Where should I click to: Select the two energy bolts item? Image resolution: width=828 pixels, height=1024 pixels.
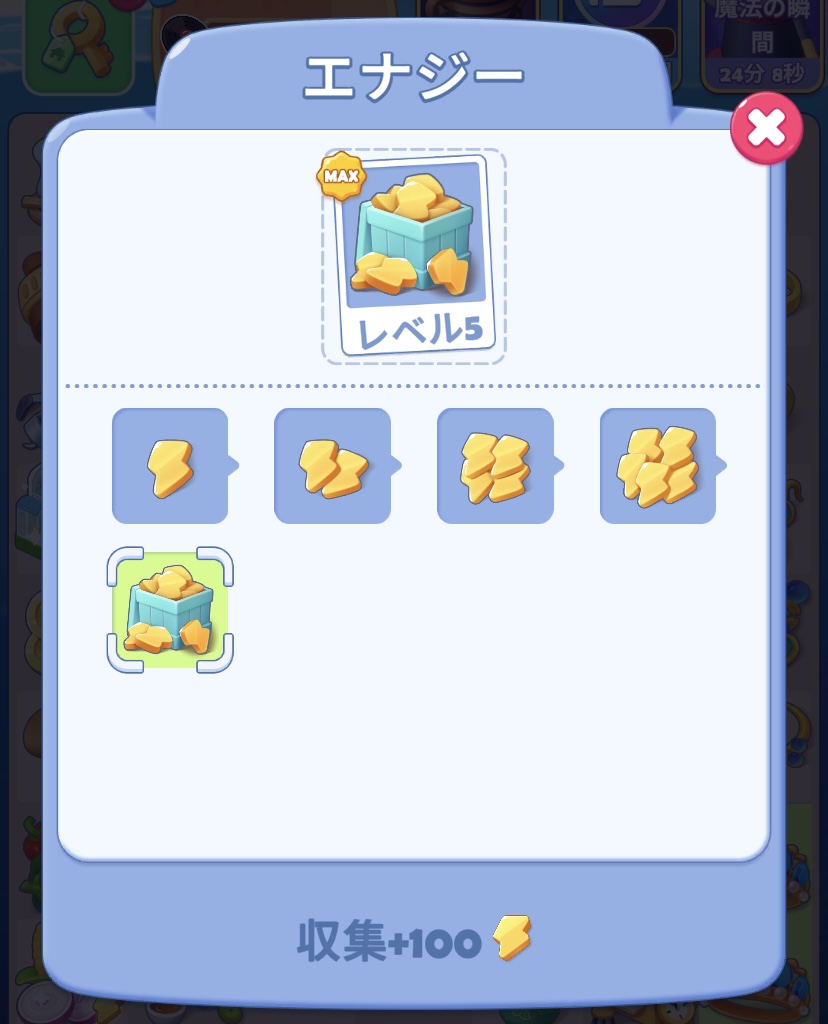click(332, 466)
